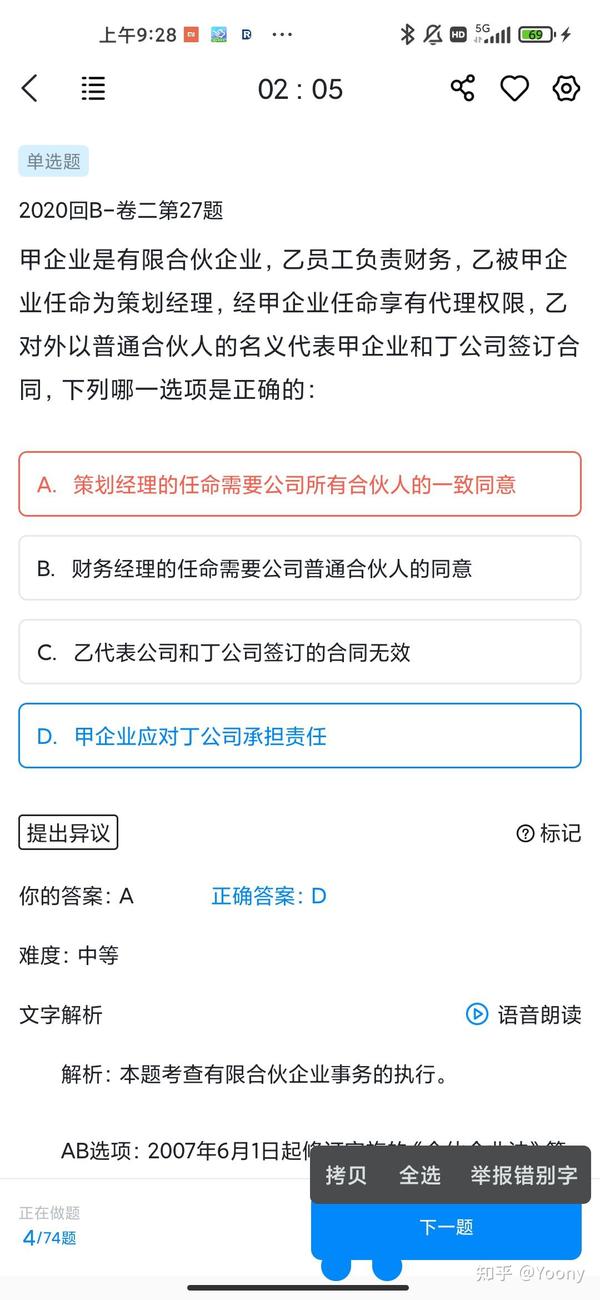Tap 全选 in the text popup

pos(419,1175)
